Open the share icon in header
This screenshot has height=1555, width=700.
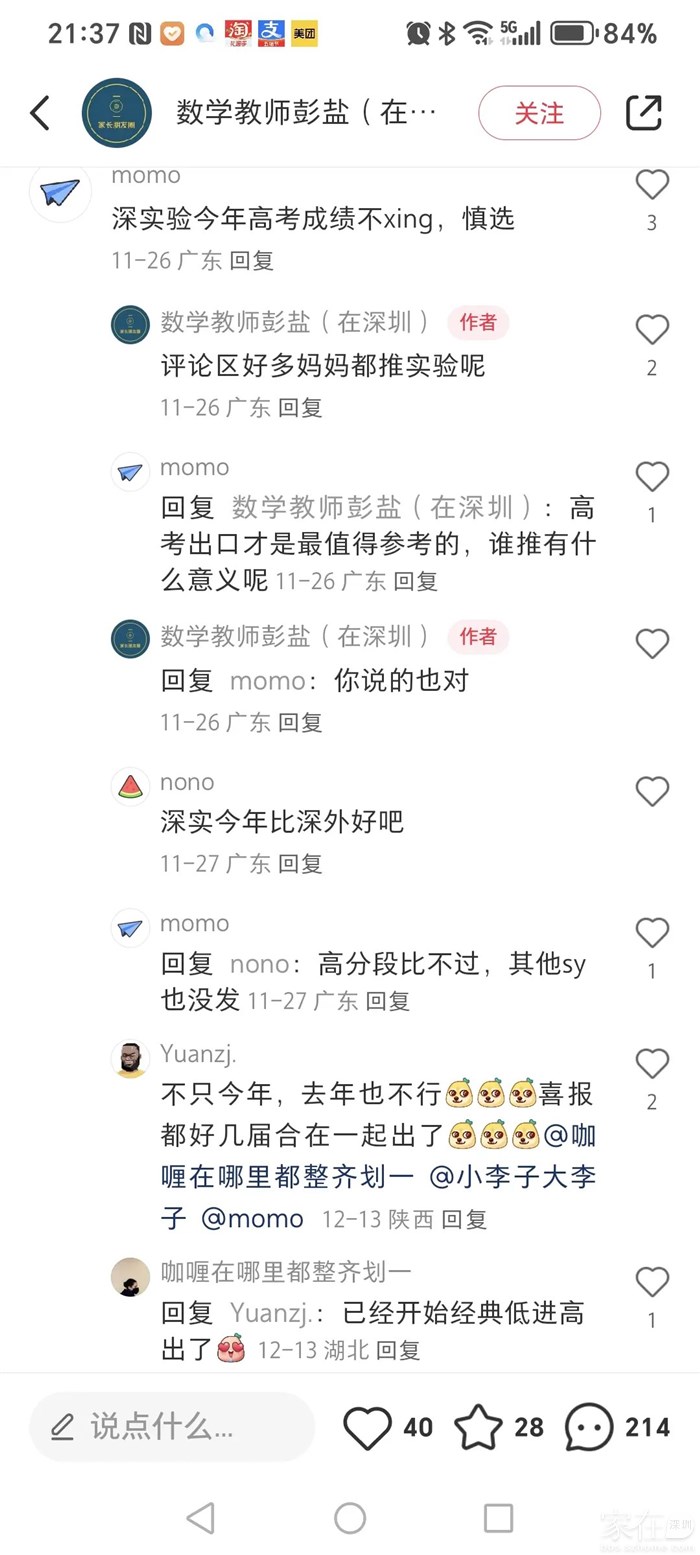644,113
